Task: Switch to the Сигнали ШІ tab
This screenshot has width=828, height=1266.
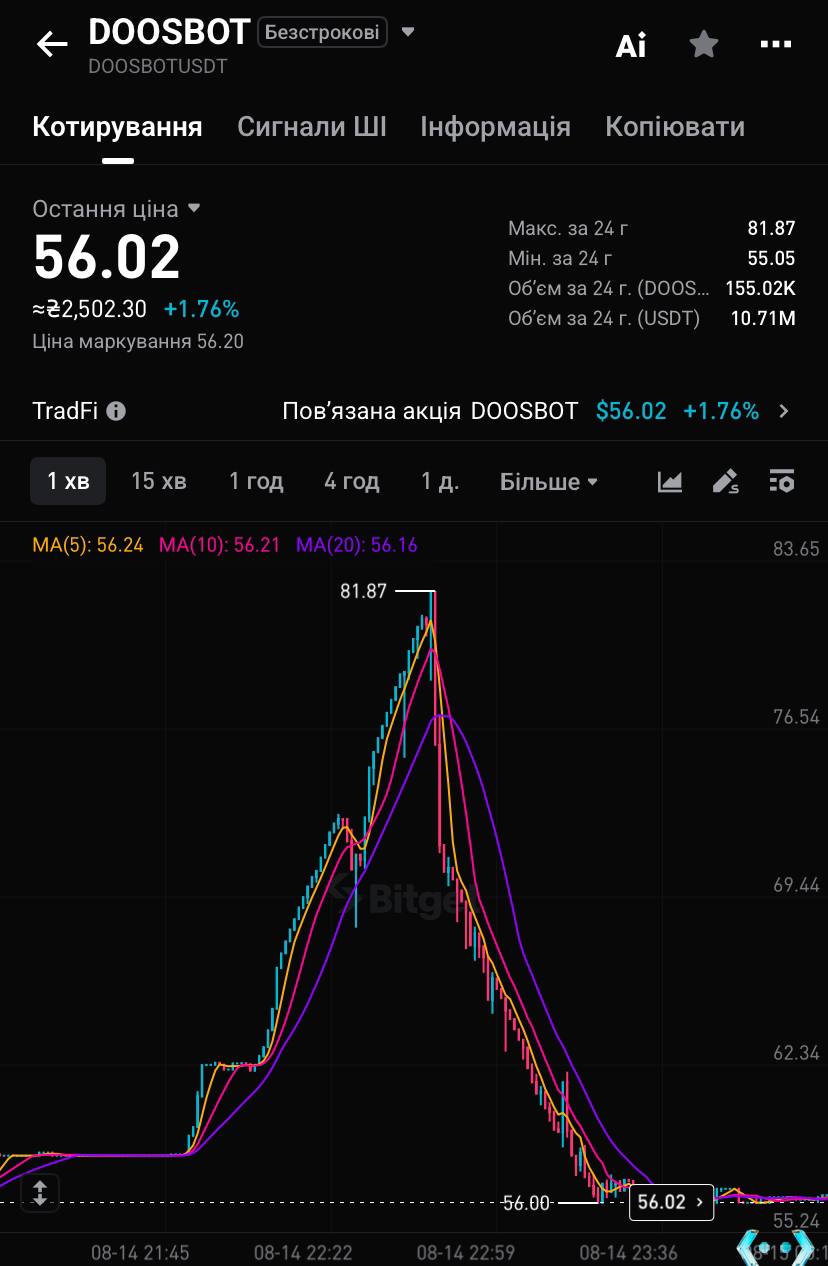Action: pyautogui.click(x=311, y=127)
